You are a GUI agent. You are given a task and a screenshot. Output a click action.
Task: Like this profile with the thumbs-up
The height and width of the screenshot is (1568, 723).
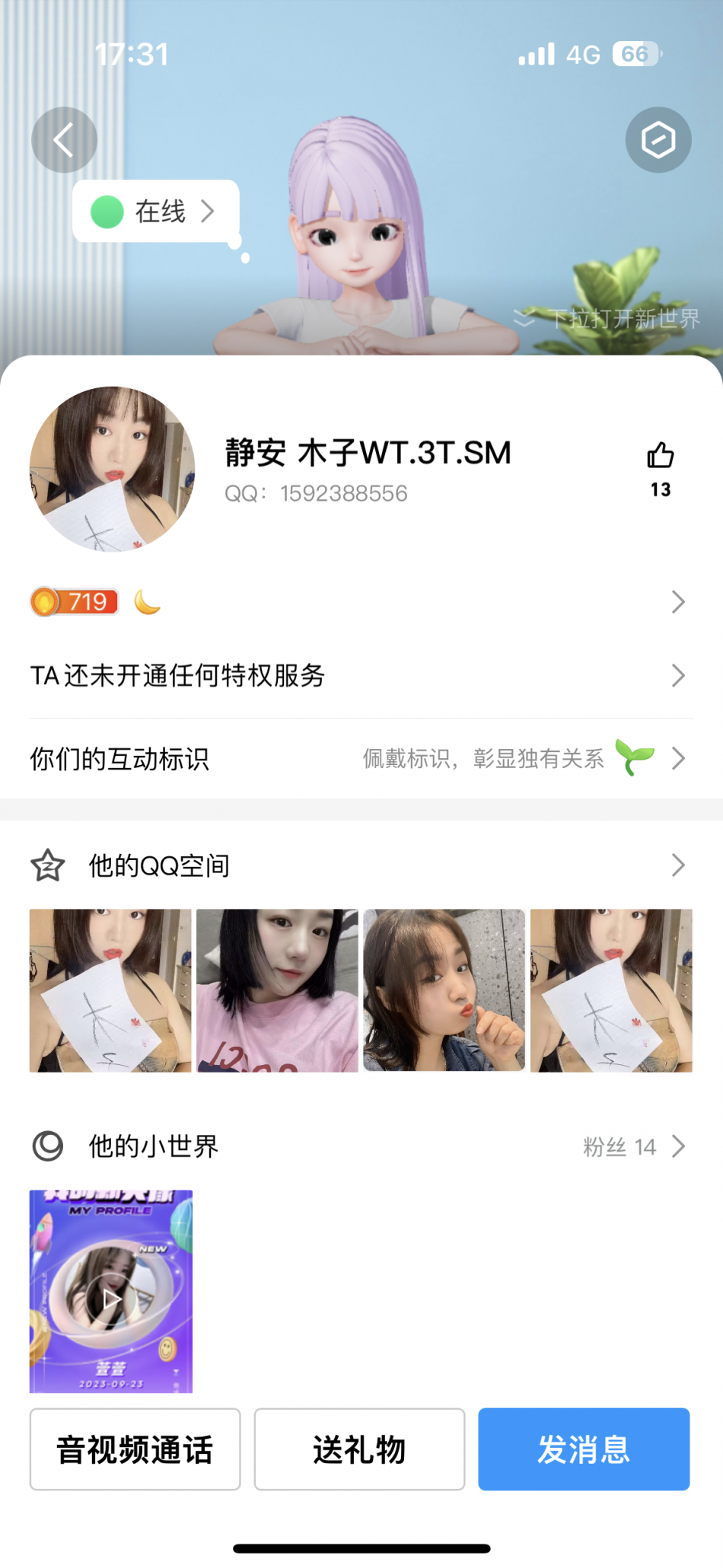661,469
